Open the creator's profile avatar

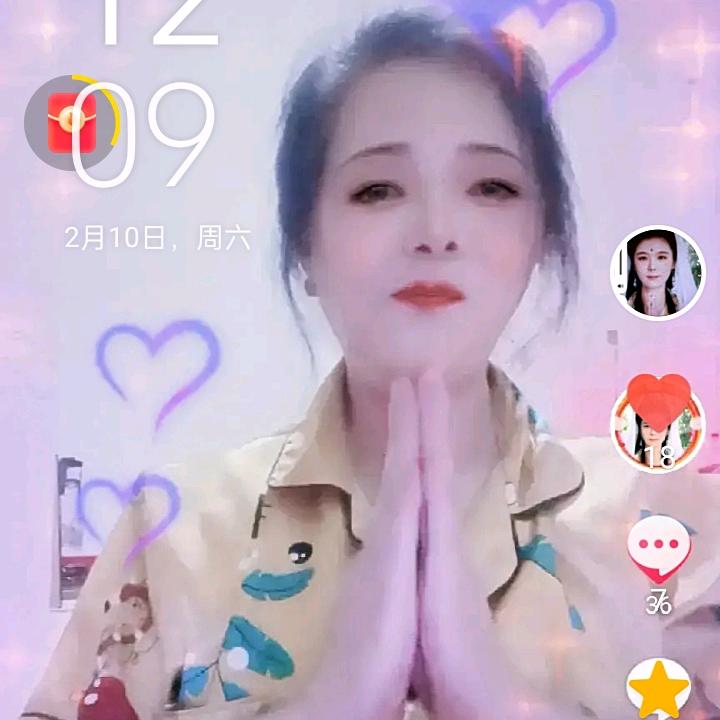click(x=657, y=272)
